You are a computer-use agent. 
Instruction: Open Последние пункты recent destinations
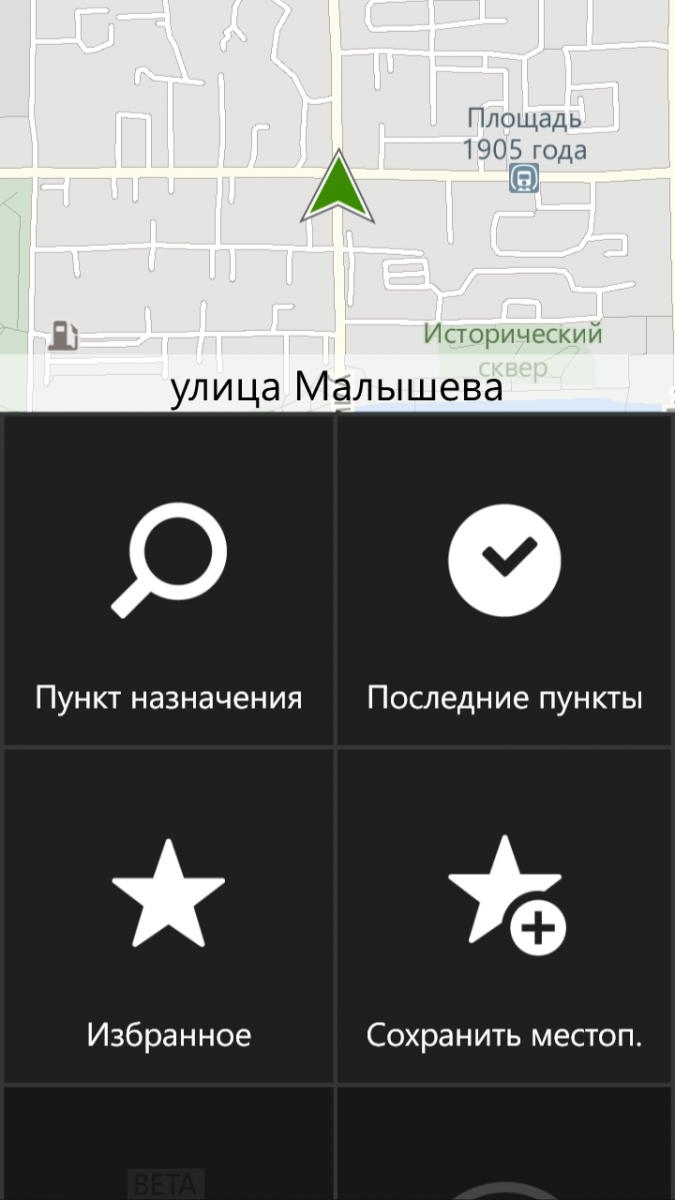click(x=504, y=580)
